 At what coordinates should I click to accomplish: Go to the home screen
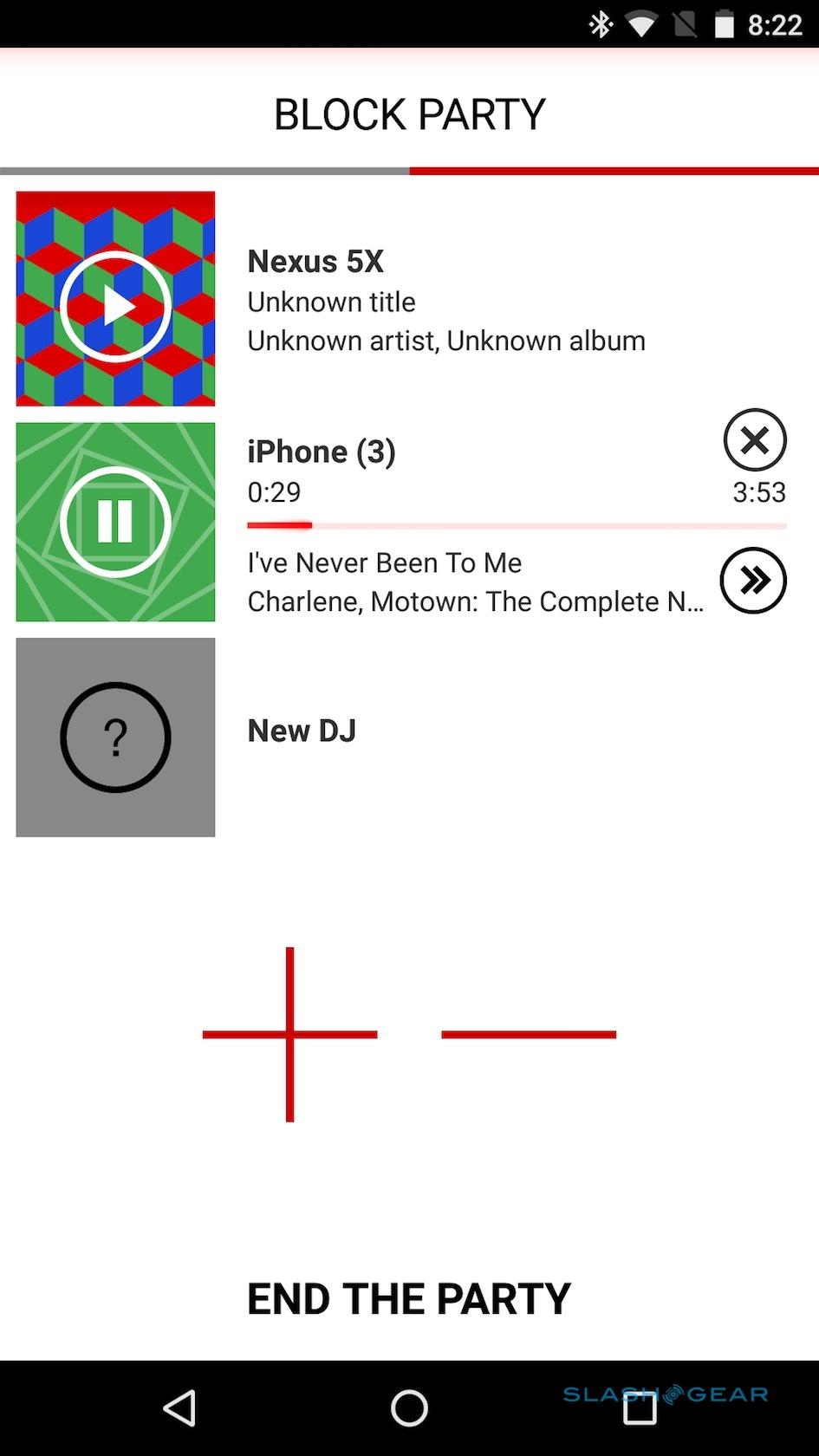coord(409,1408)
